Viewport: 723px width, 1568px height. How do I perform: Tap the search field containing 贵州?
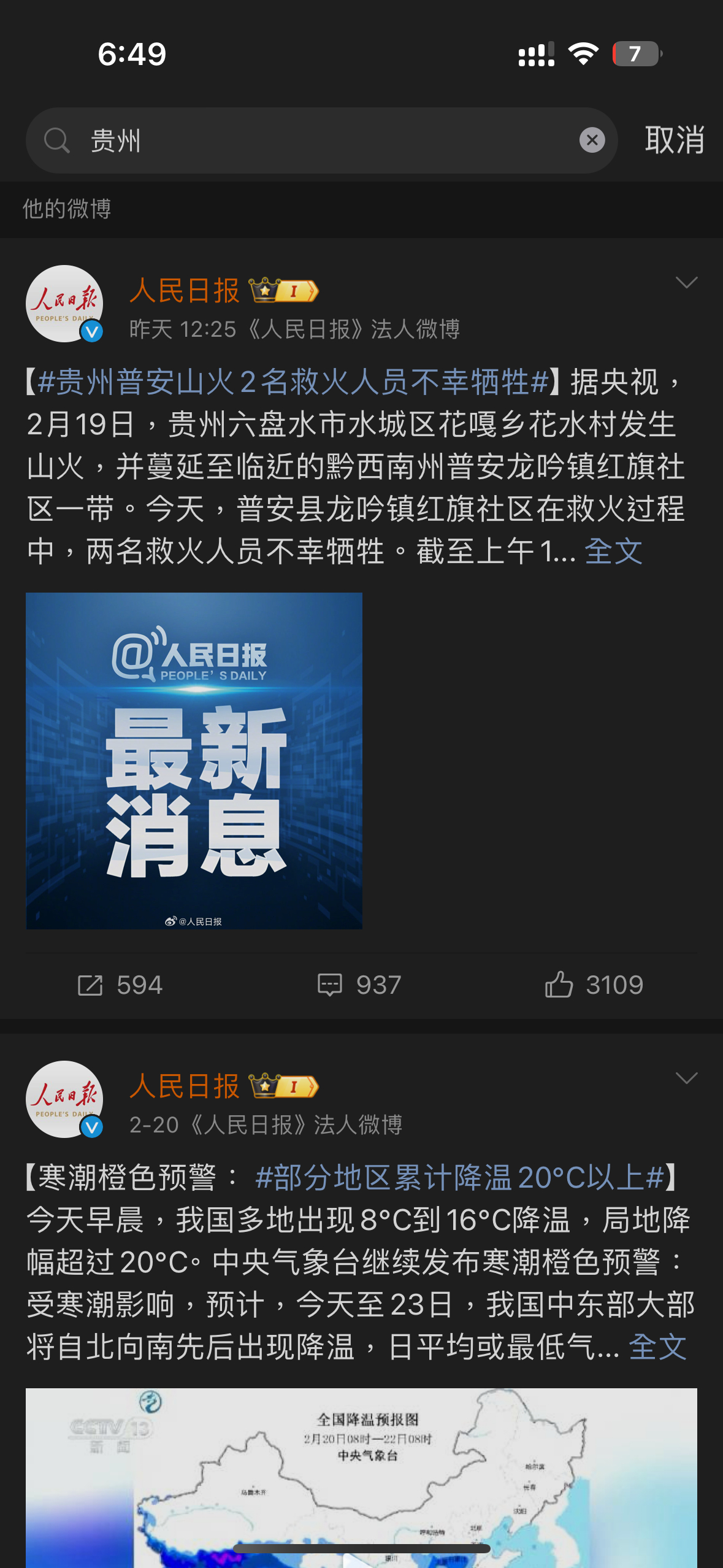coord(321,140)
